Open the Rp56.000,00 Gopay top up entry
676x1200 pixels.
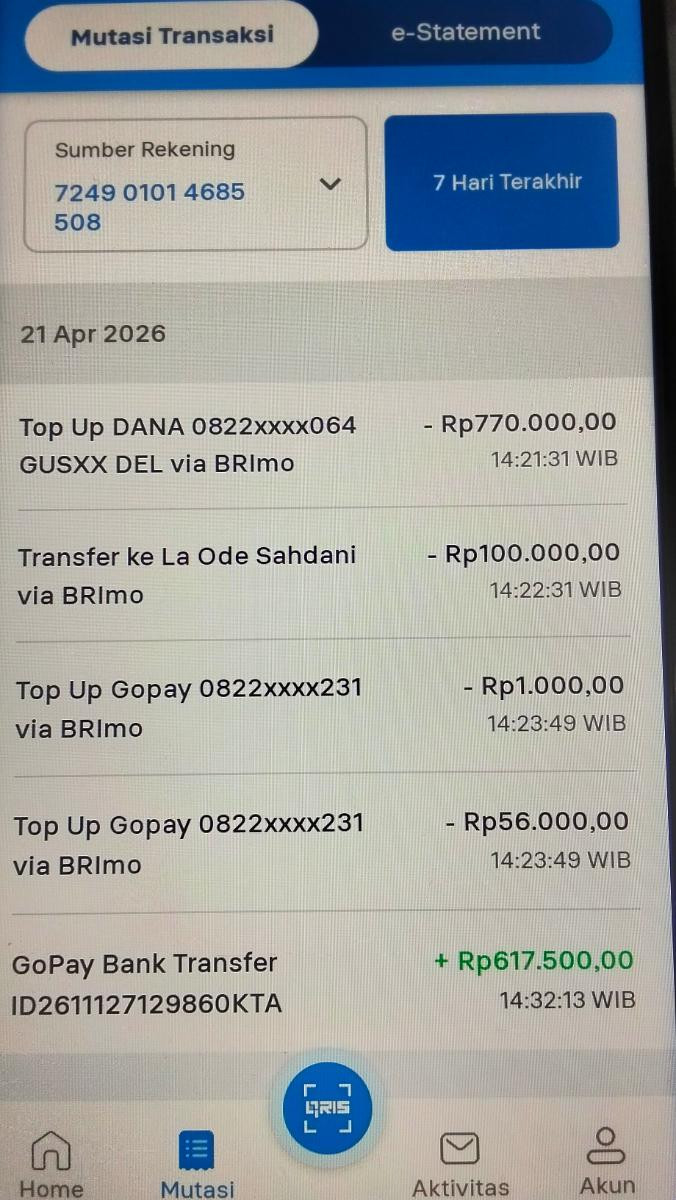click(x=320, y=842)
